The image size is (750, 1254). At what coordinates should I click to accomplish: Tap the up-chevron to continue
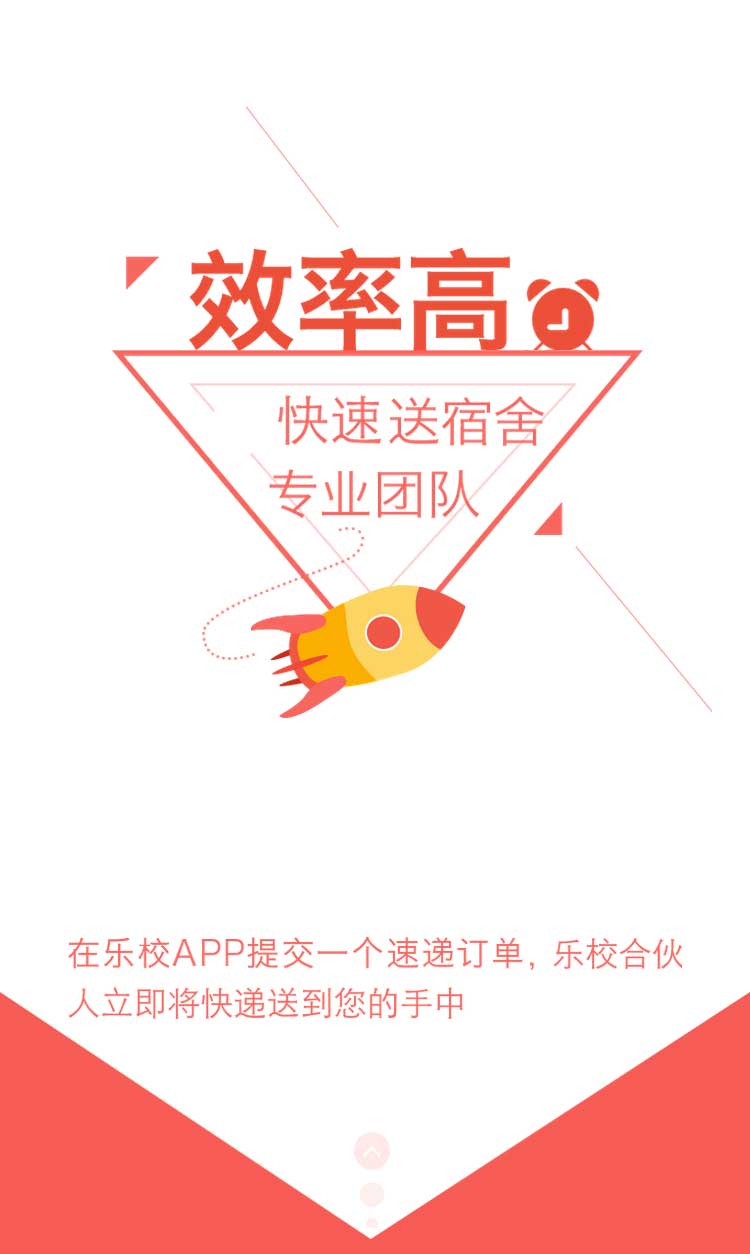[x=372, y=1152]
